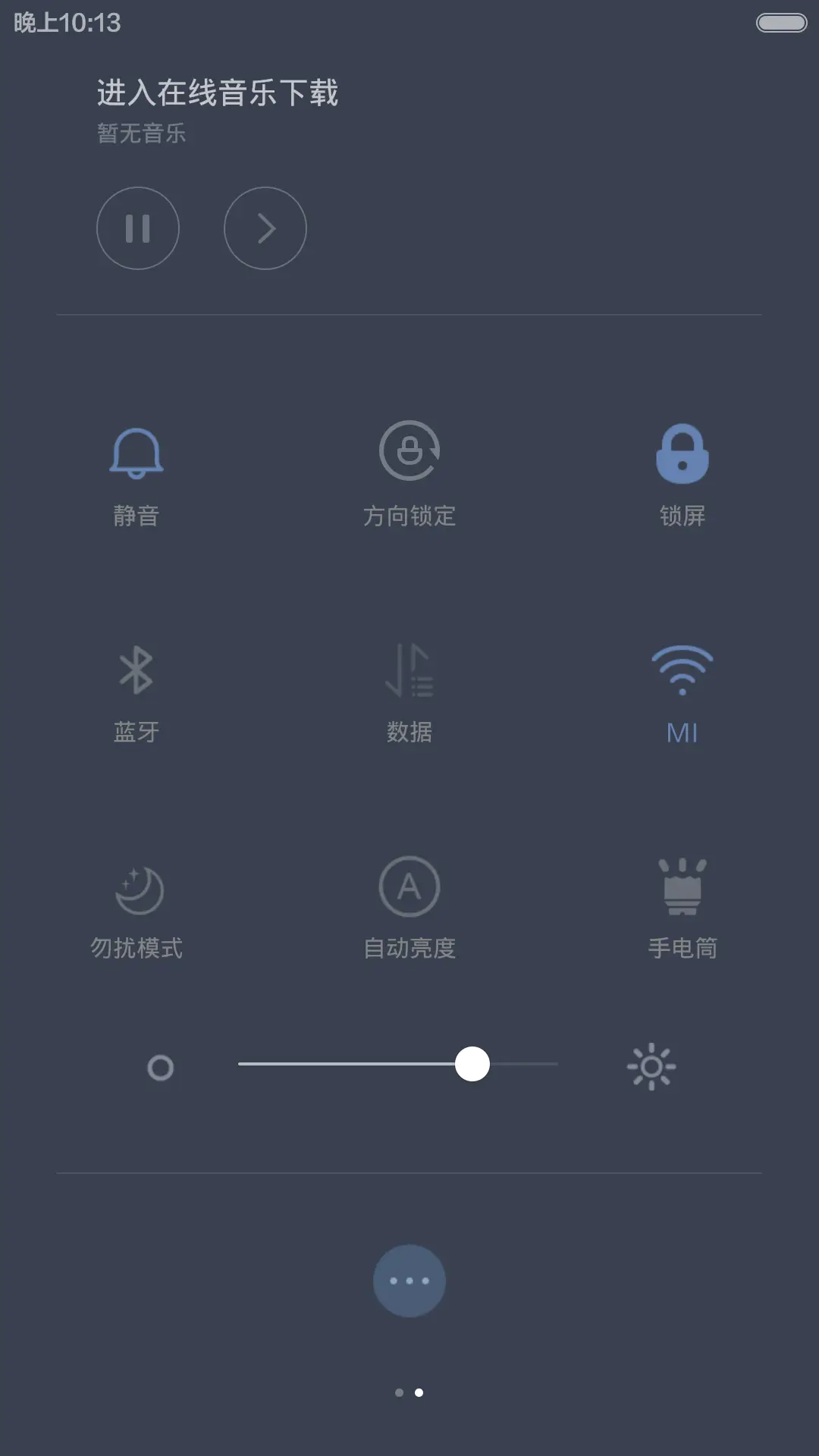Tap the status bar clock showing 10:13
The width and height of the screenshot is (819, 1456).
[64, 24]
